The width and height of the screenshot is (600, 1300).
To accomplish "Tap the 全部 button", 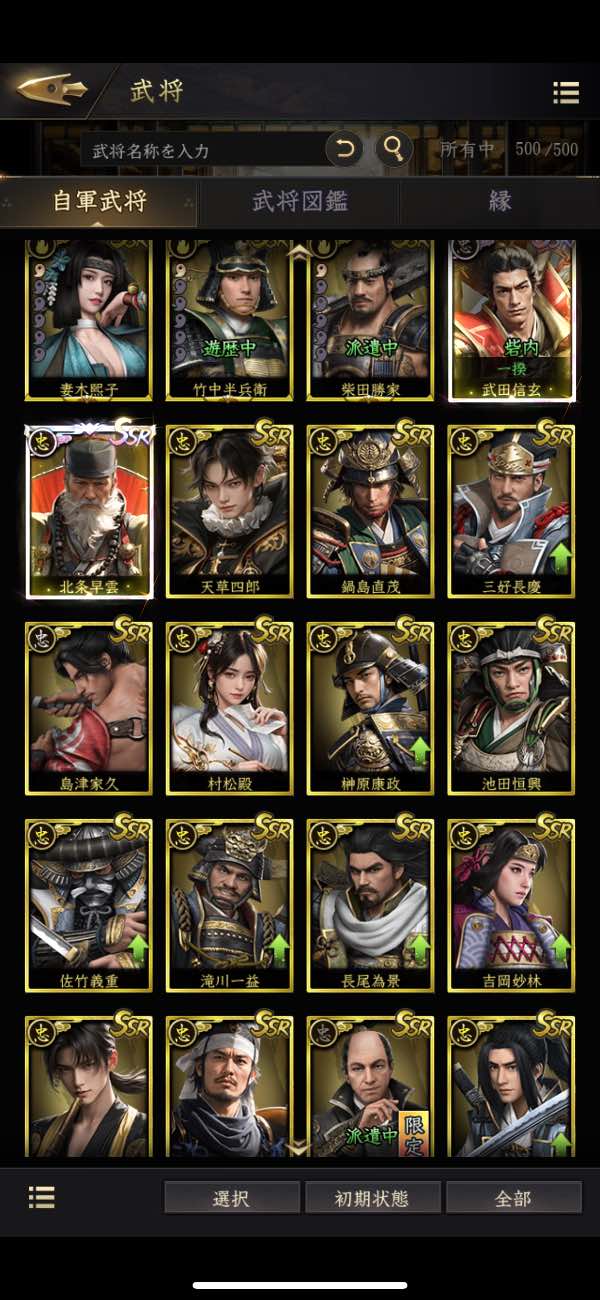I will coord(513,1197).
